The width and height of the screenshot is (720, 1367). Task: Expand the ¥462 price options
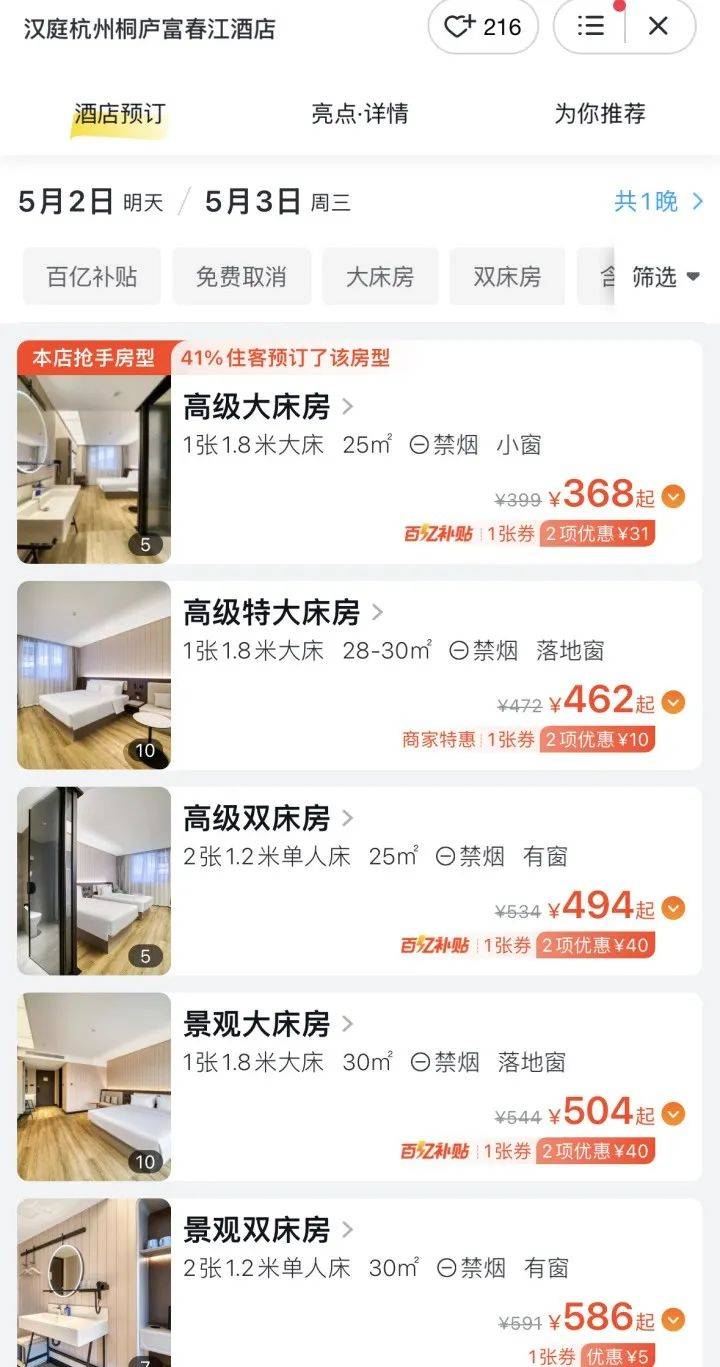click(x=674, y=702)
